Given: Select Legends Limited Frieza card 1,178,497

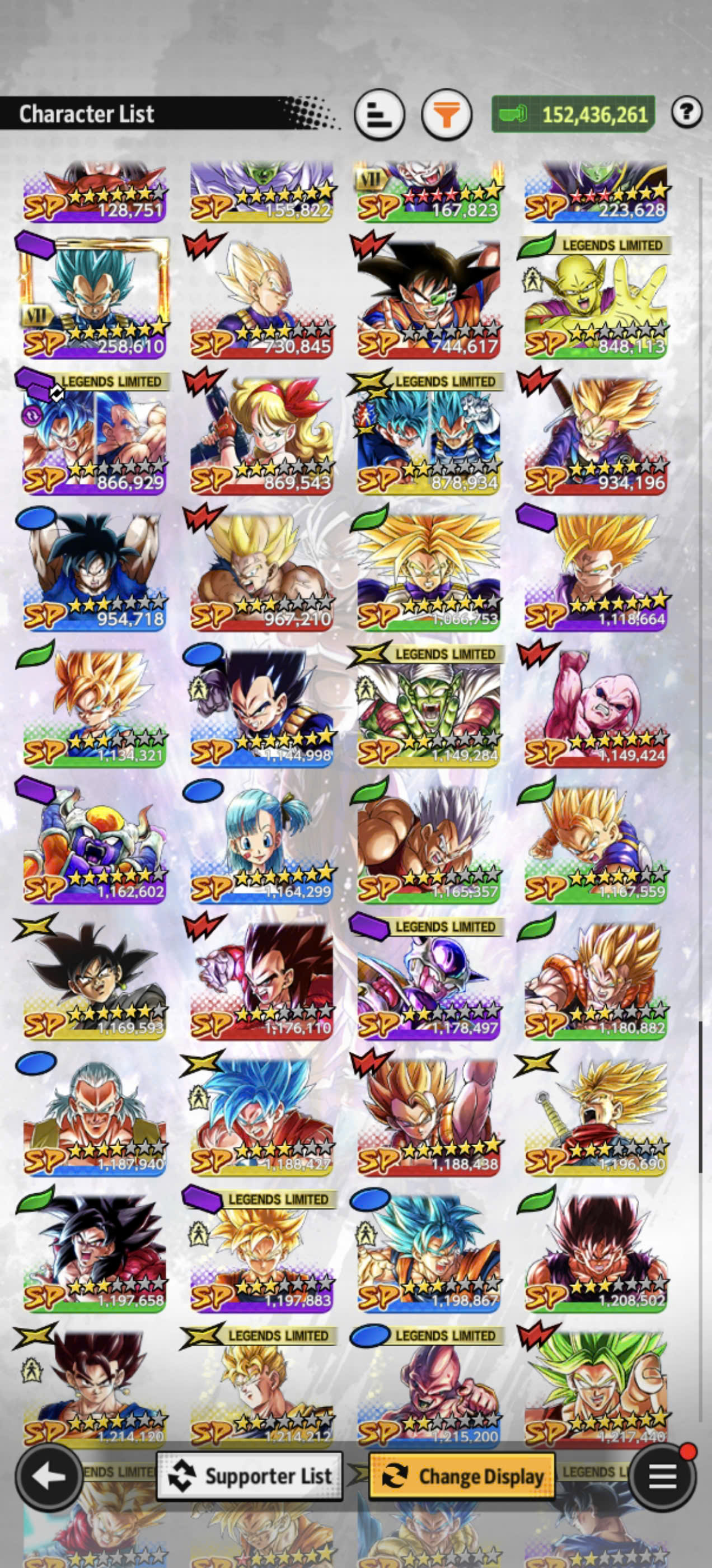Looking at the screenshot, I should (x=429, y=979).
